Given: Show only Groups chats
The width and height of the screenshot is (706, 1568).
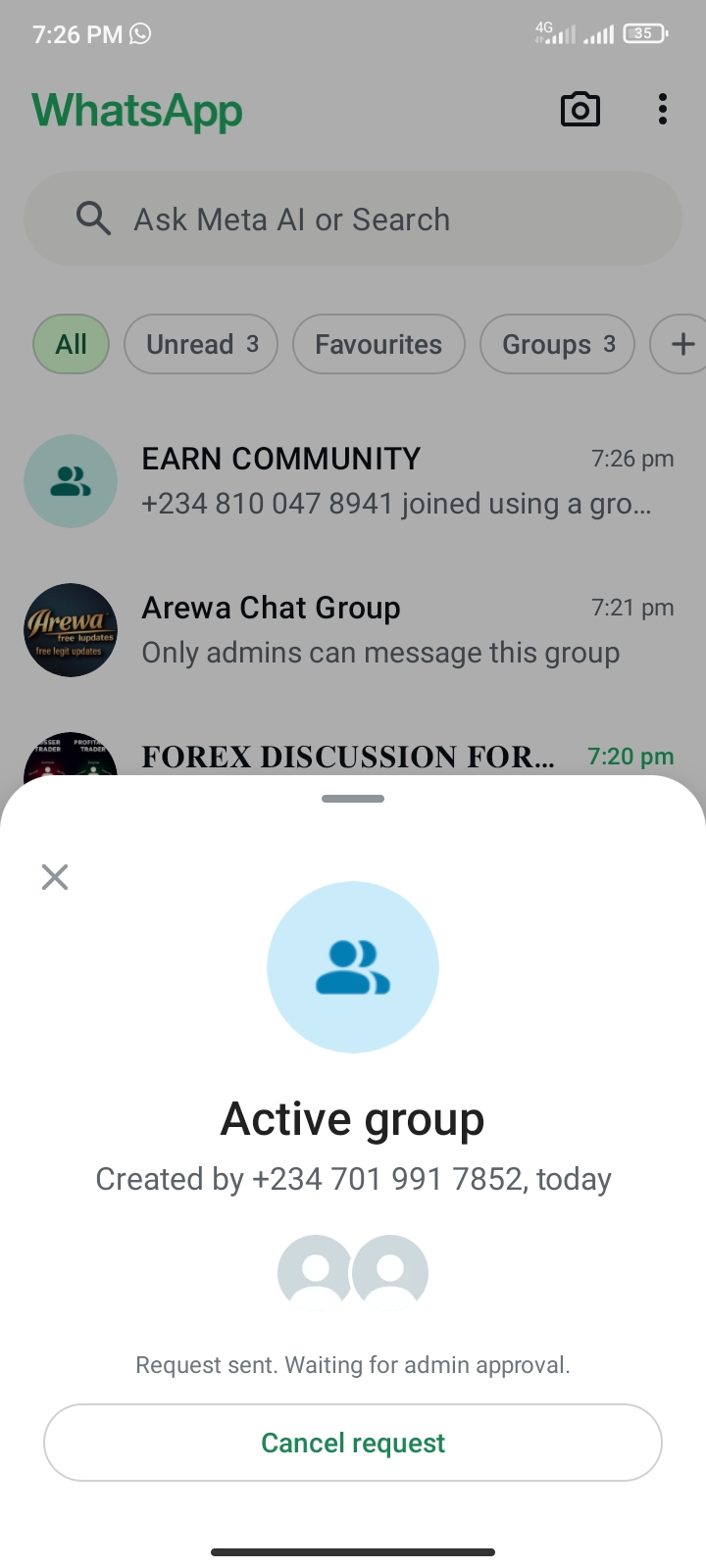Looking at the screenshot, I should tap(557, 344).
